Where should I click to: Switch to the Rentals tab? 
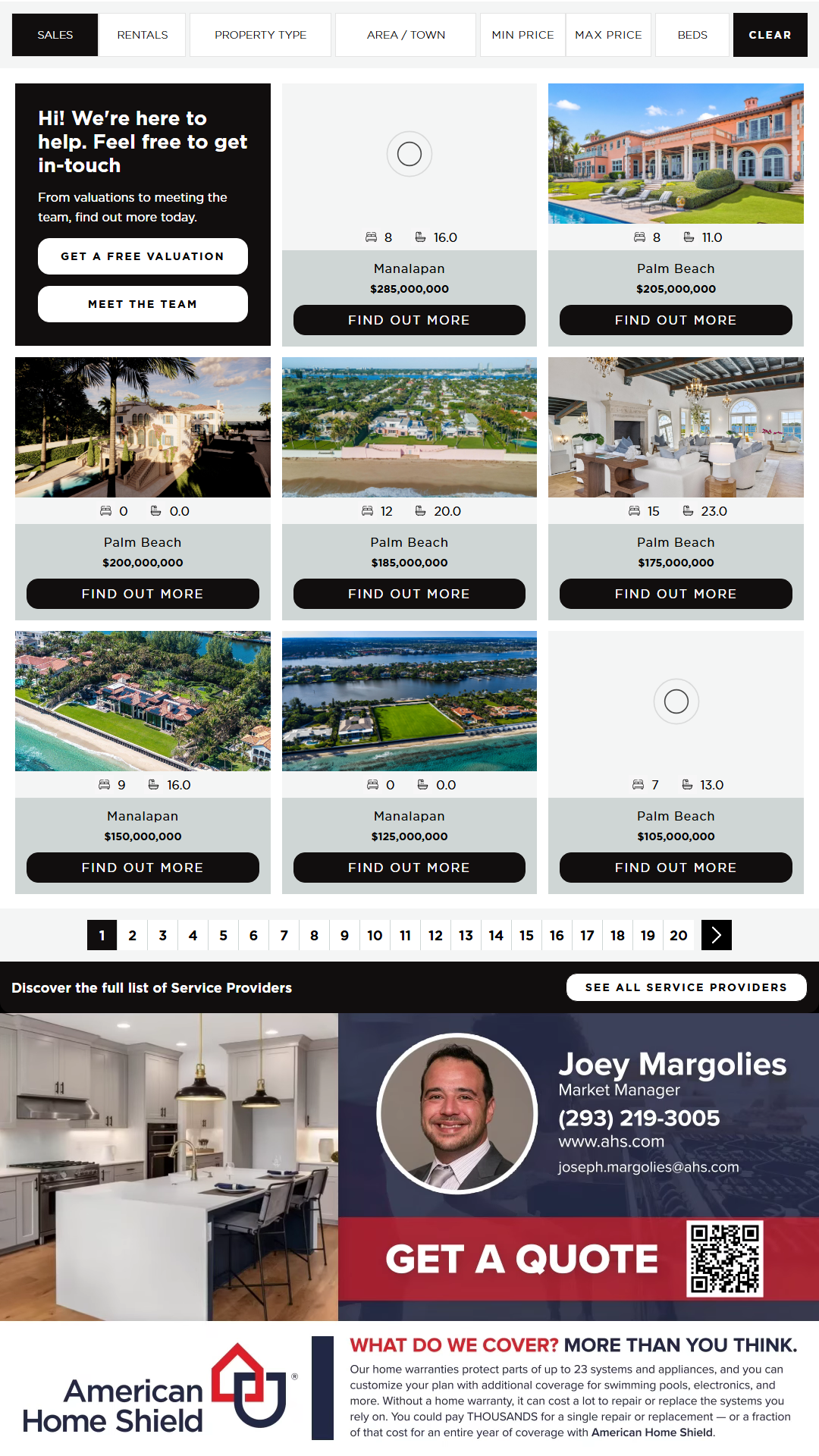(142, 35)
